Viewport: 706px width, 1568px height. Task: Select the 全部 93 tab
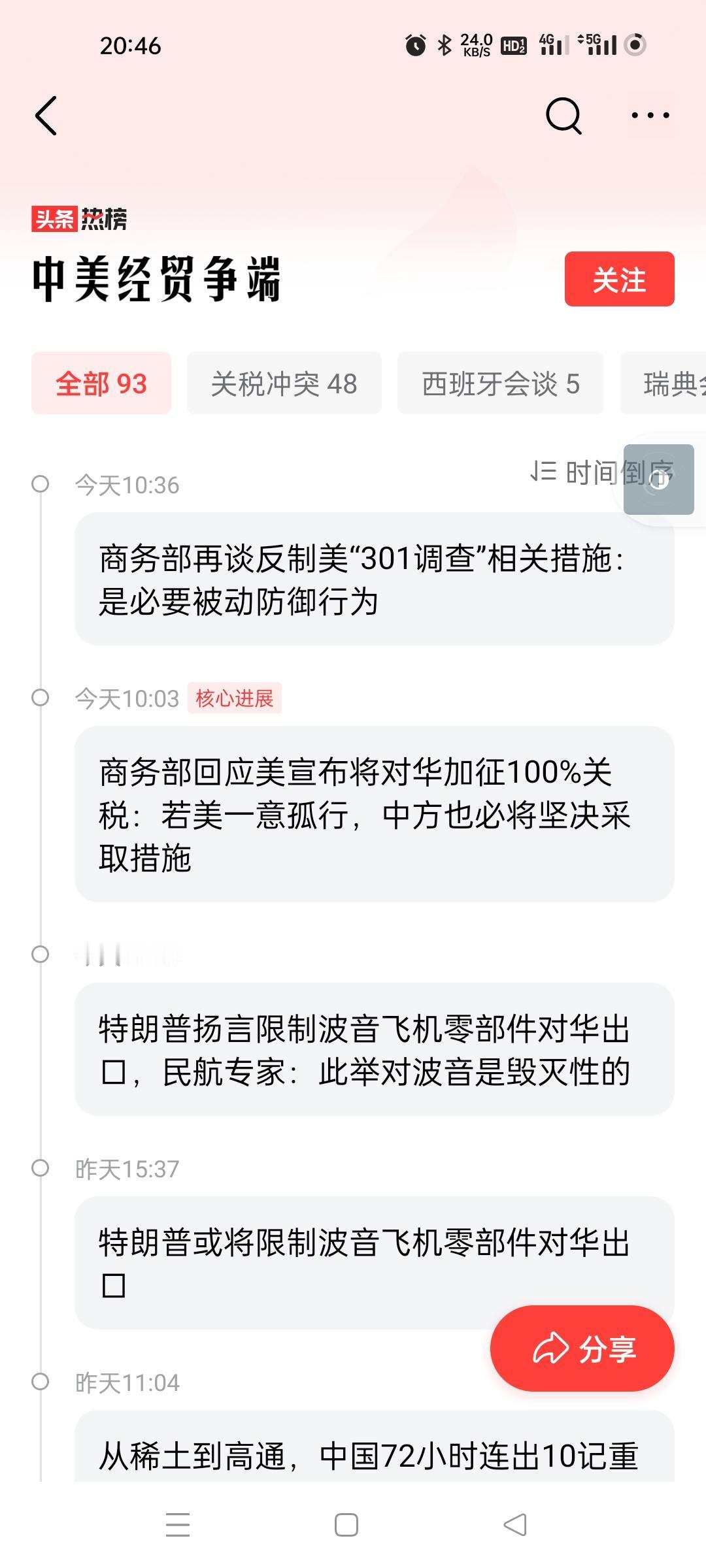[x=101, y=383]
